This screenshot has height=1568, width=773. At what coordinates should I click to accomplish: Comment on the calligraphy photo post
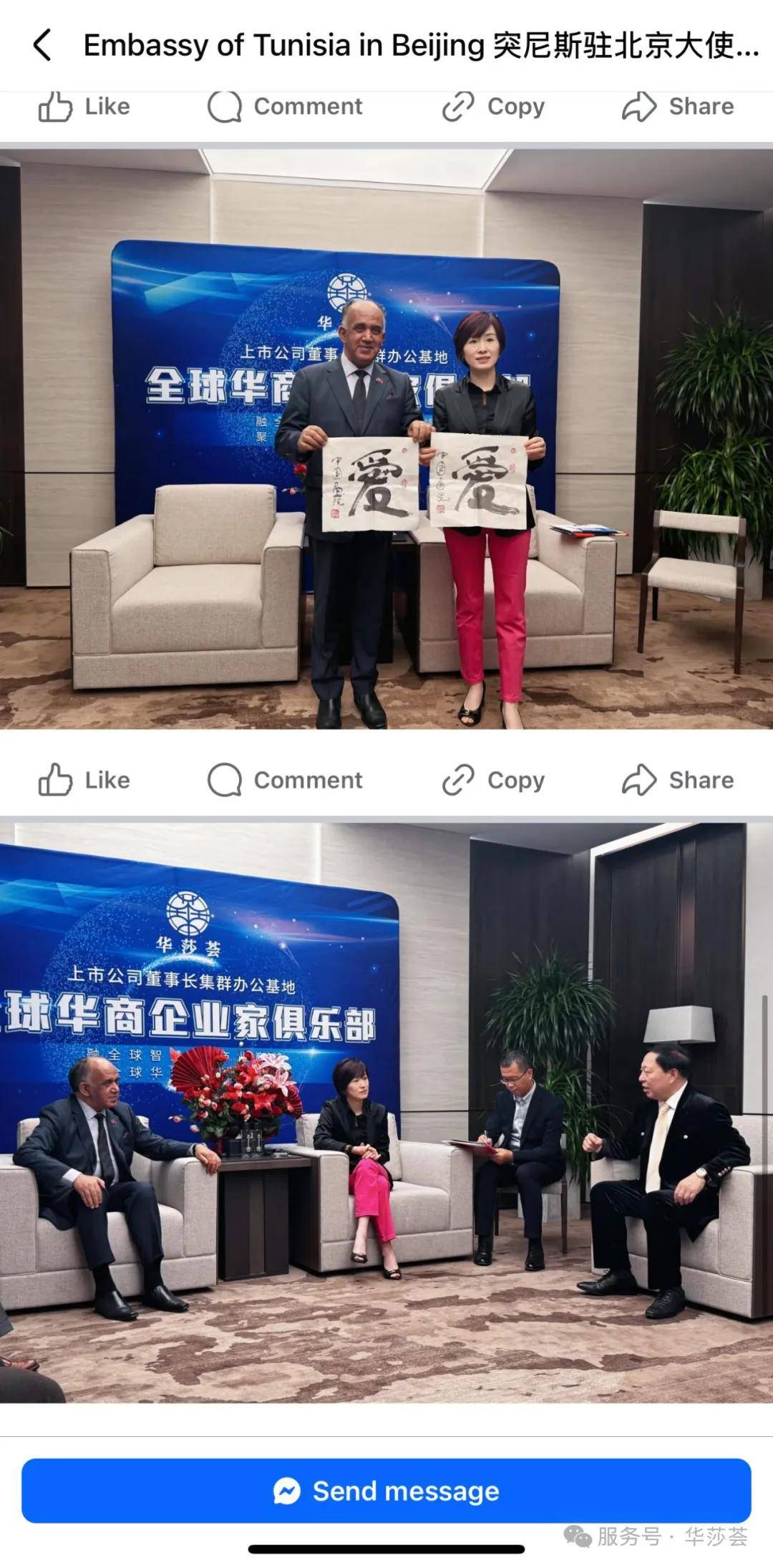[285, 780]
